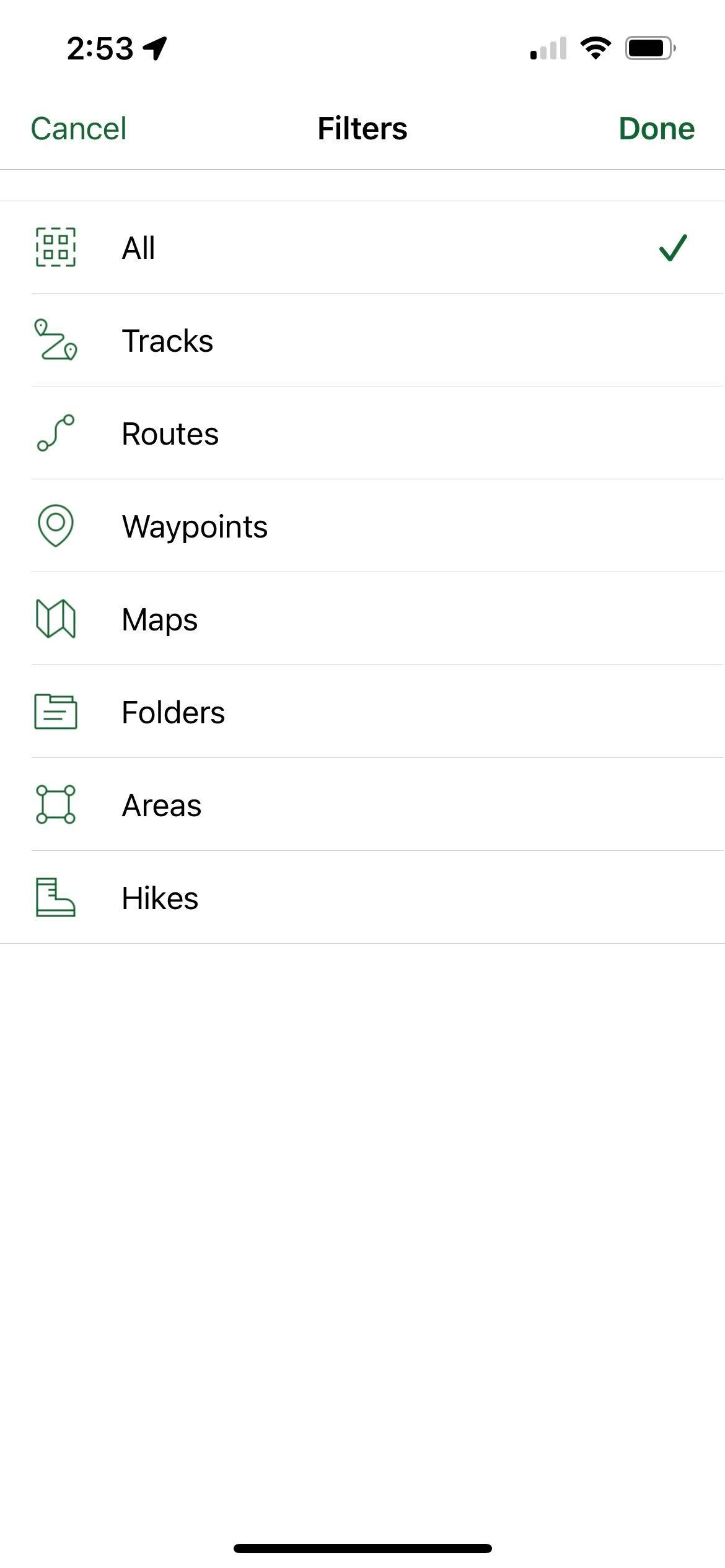Select Areas as the filter
This screenshot has width=725, height=1568.
pyautogui.click(x=362, y=805)
